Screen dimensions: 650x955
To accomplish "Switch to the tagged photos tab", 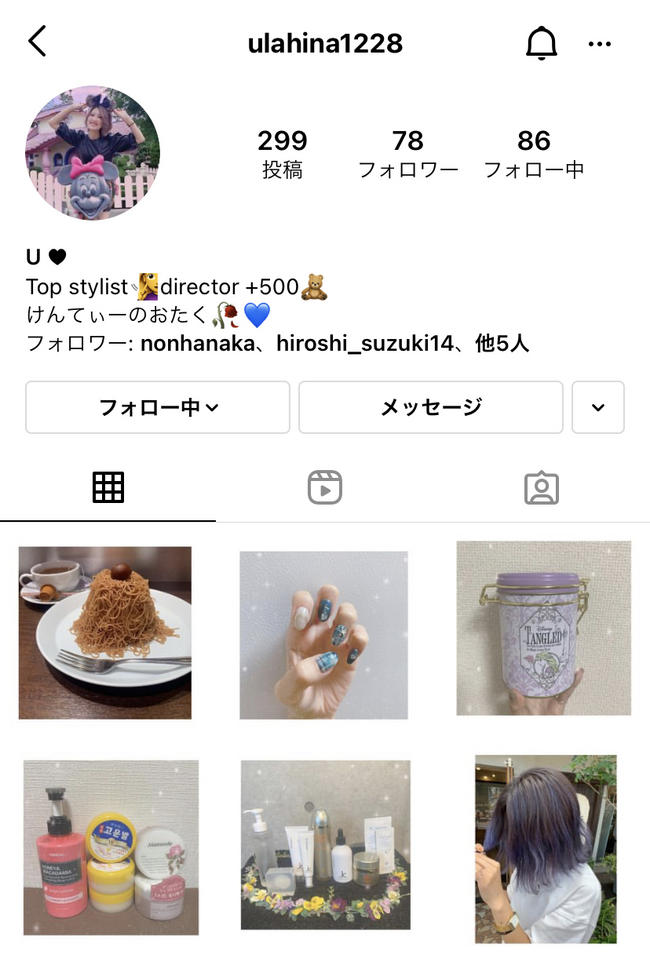I will click(541, 488).
